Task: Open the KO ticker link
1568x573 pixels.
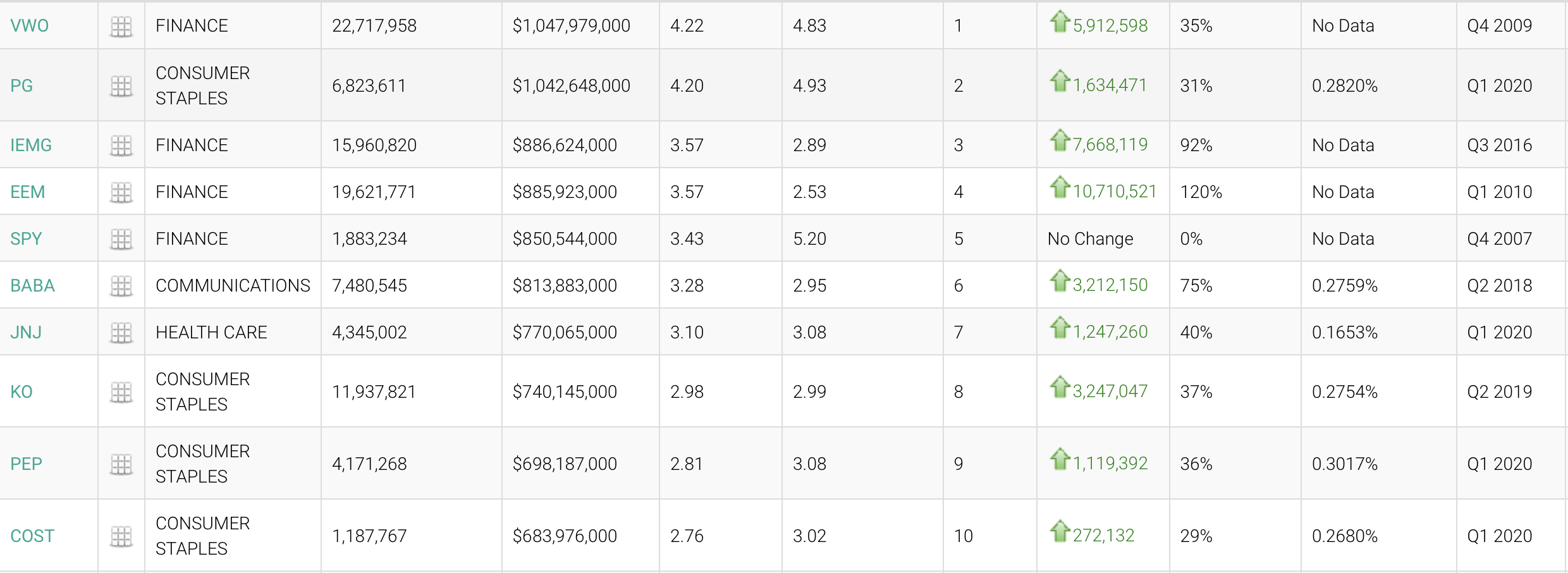Action: click(21, 391)
